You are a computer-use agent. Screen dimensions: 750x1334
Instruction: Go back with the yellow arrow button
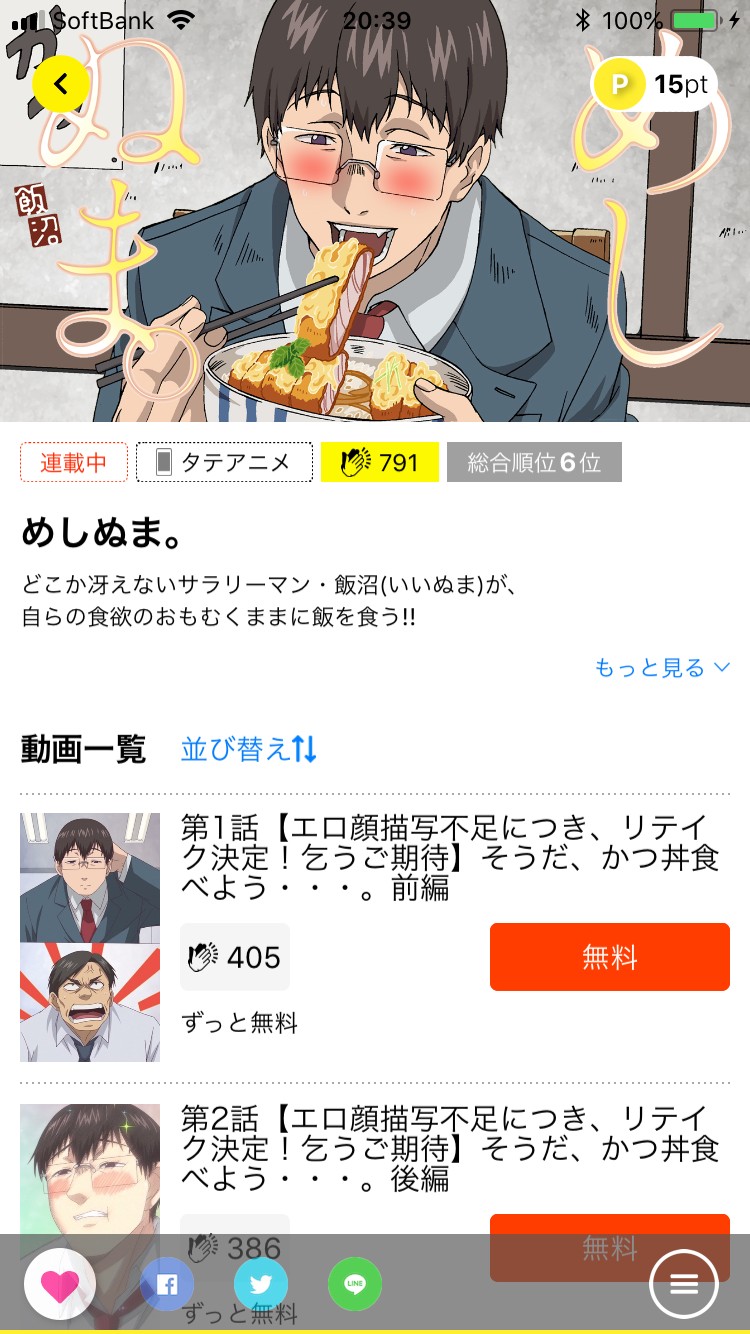coord(61,84)
